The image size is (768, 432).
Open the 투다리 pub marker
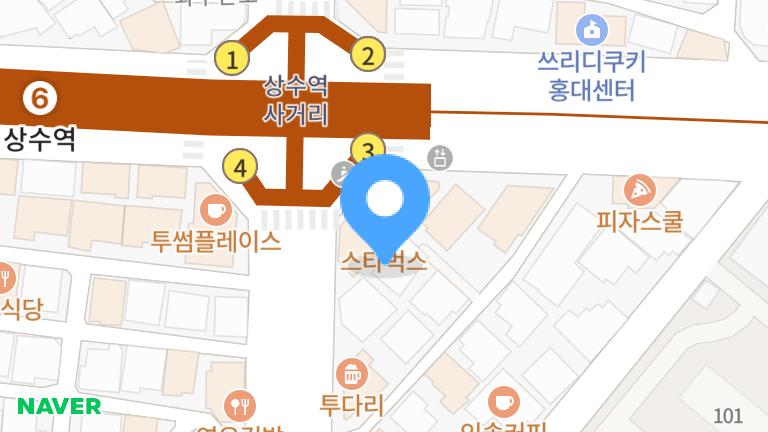[x=351, y=375]
